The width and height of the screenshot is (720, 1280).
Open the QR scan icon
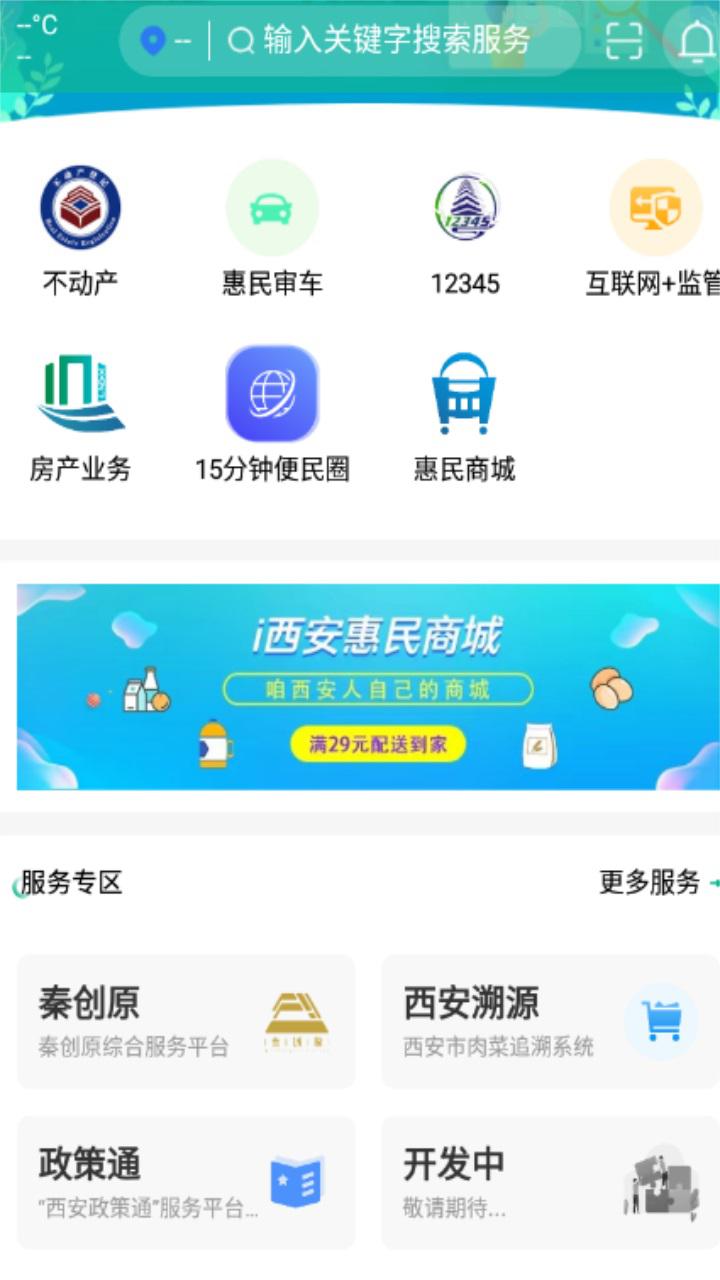624,40
